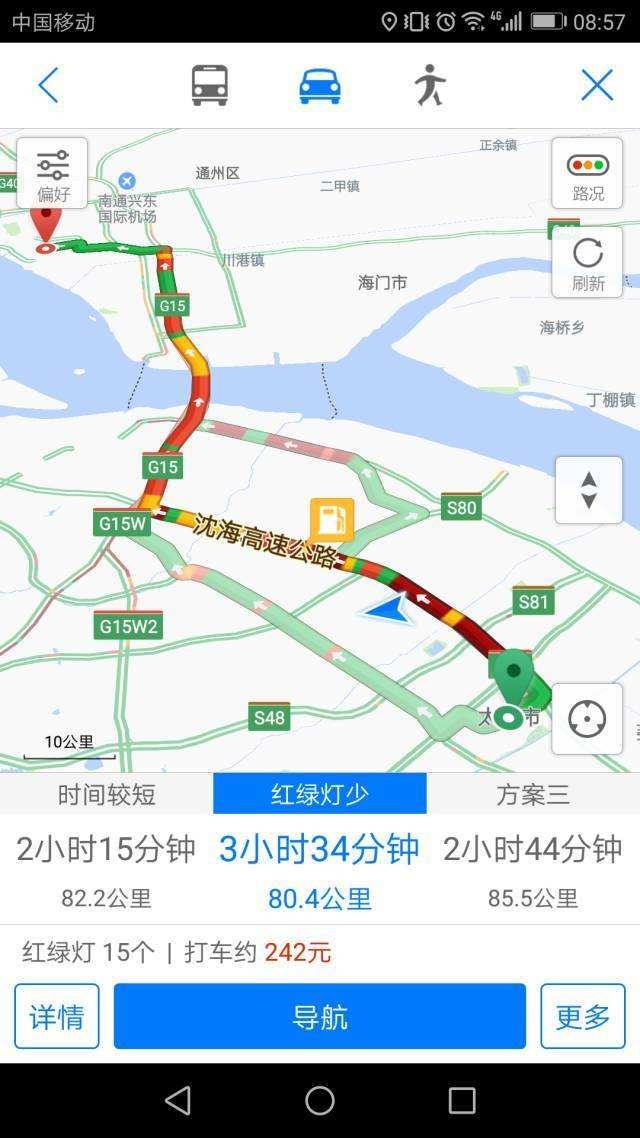640x1138 pixels.
Task: Toggle traffic conditions layer (路况)
Action: 587,174
